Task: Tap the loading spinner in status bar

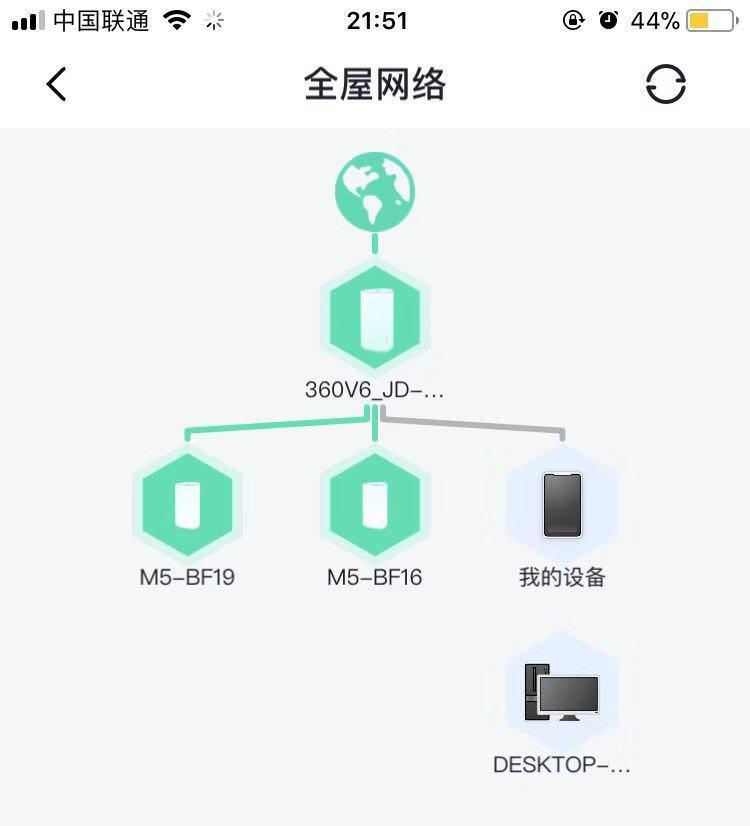Action: coord(213,19)
